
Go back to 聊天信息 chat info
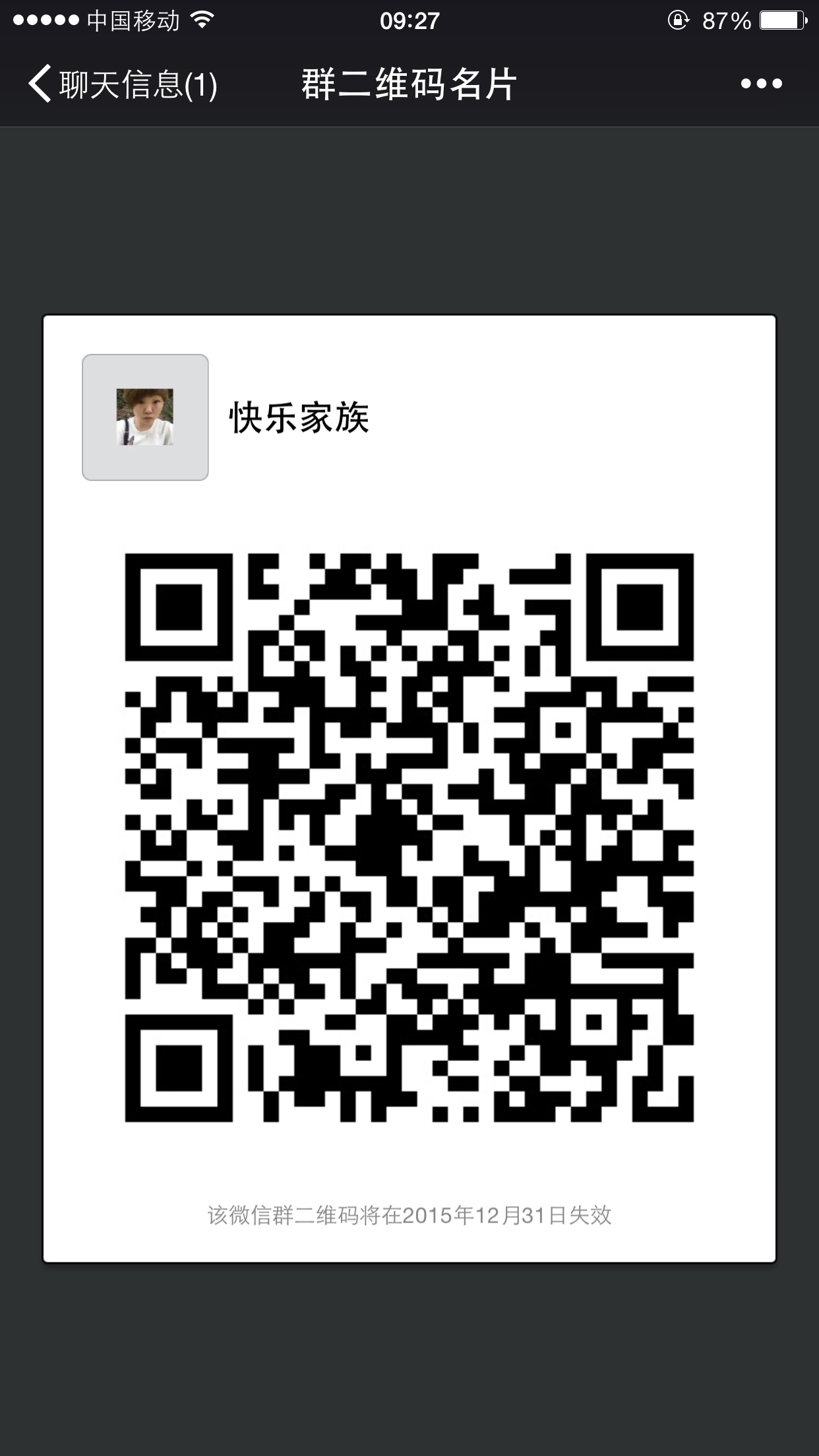(x=123, y=84)
